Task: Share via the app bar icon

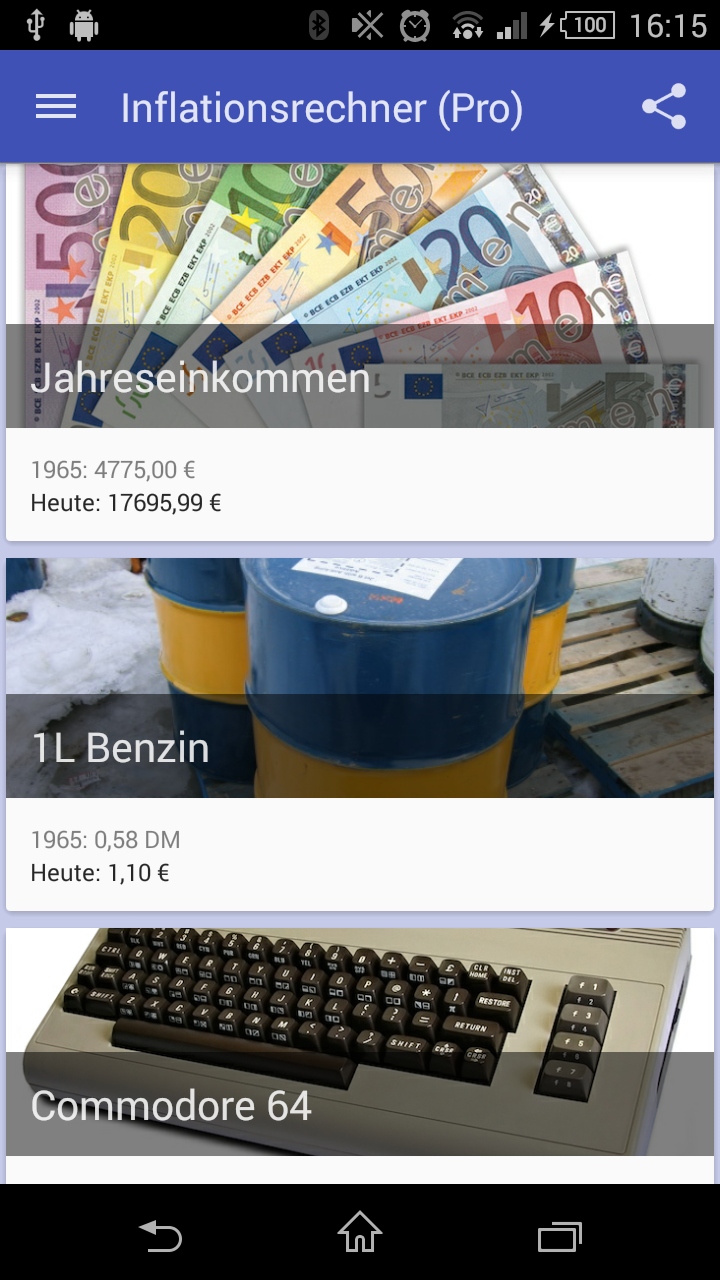Action: coord(664,107)
